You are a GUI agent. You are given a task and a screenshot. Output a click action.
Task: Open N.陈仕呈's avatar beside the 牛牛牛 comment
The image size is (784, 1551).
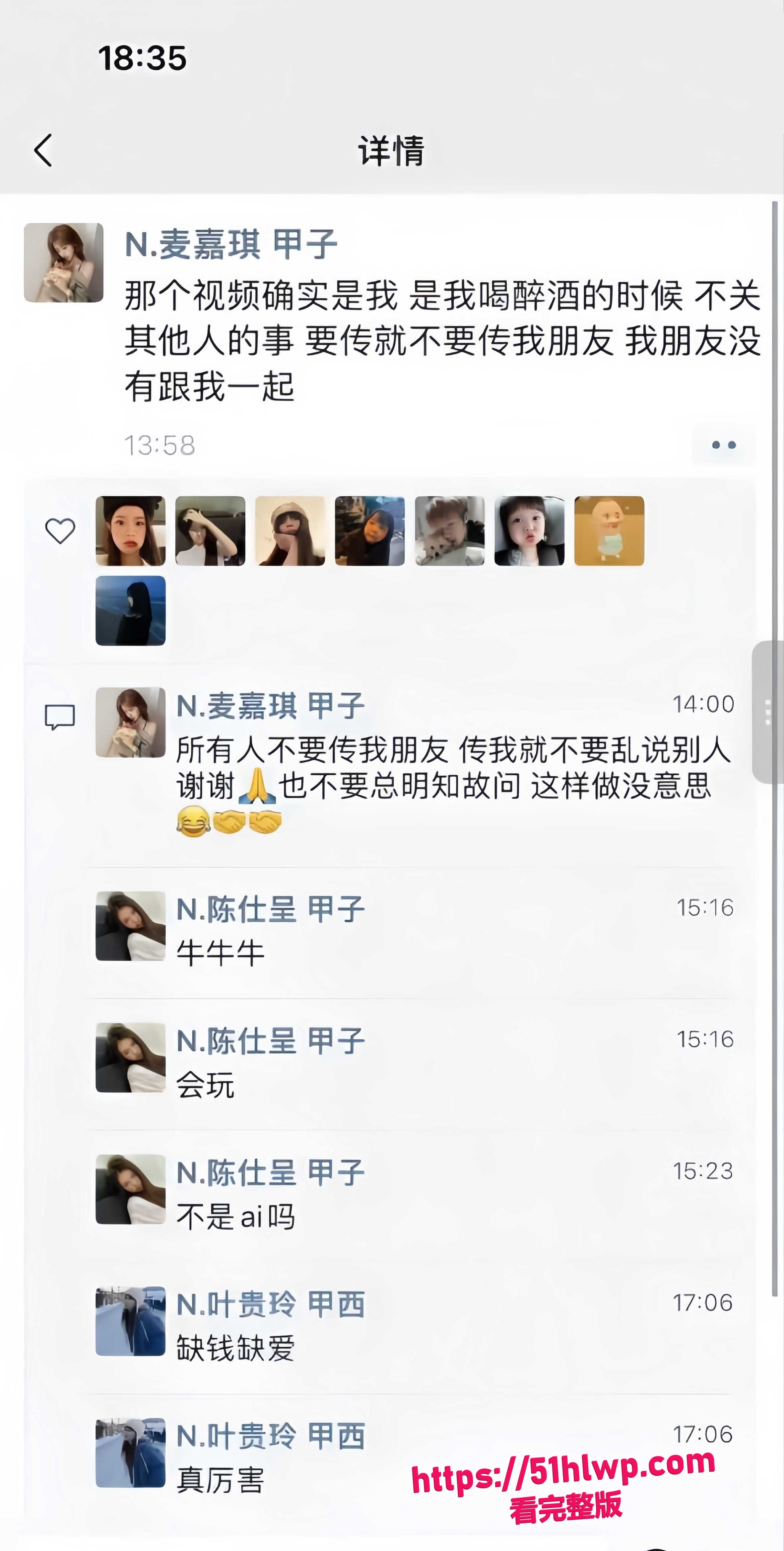point(131,926)
